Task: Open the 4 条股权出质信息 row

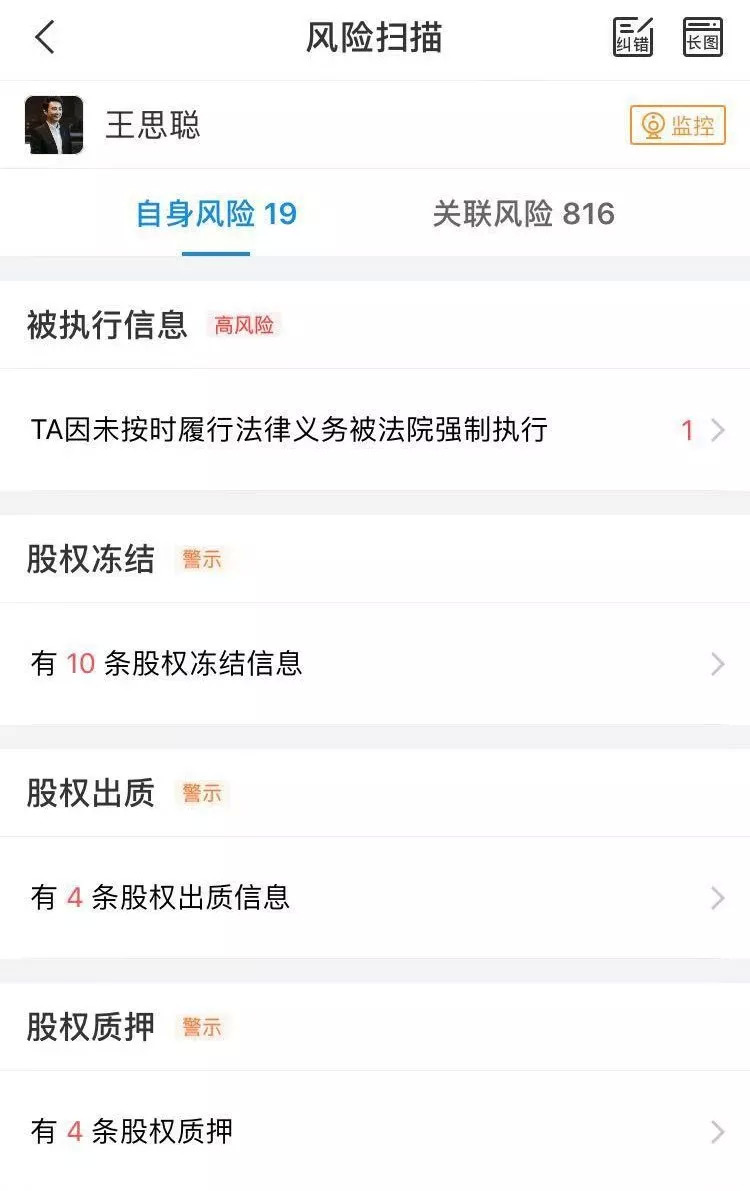Action: coord(375,898)
